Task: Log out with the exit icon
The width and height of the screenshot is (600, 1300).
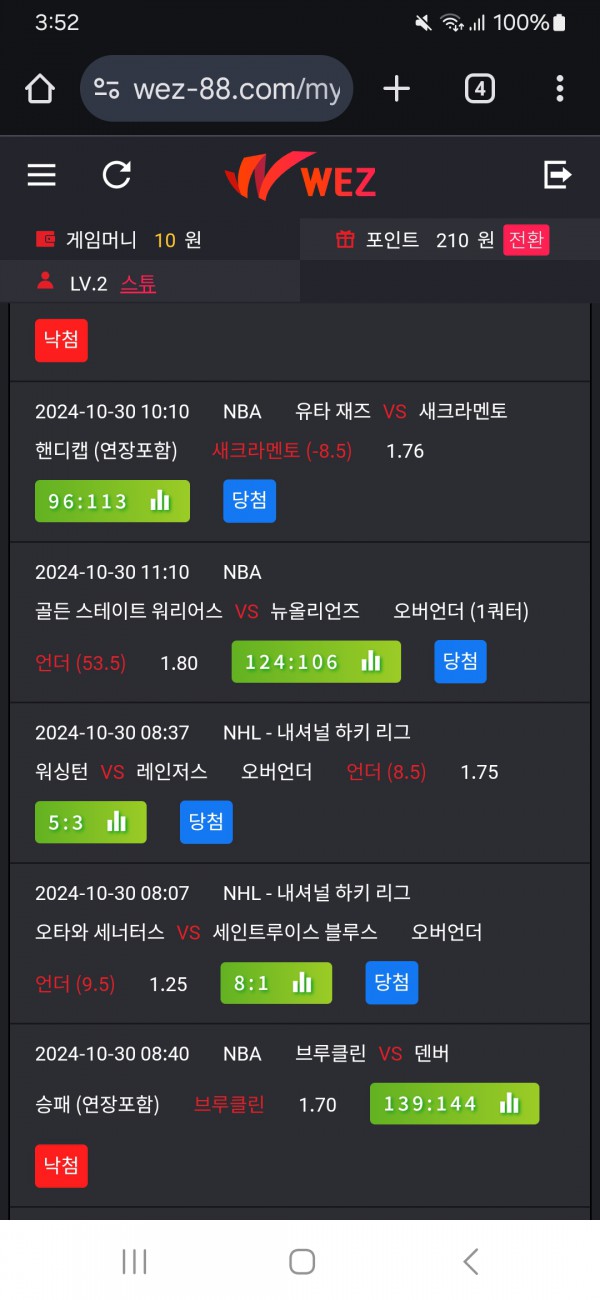Action: point(557,175)
